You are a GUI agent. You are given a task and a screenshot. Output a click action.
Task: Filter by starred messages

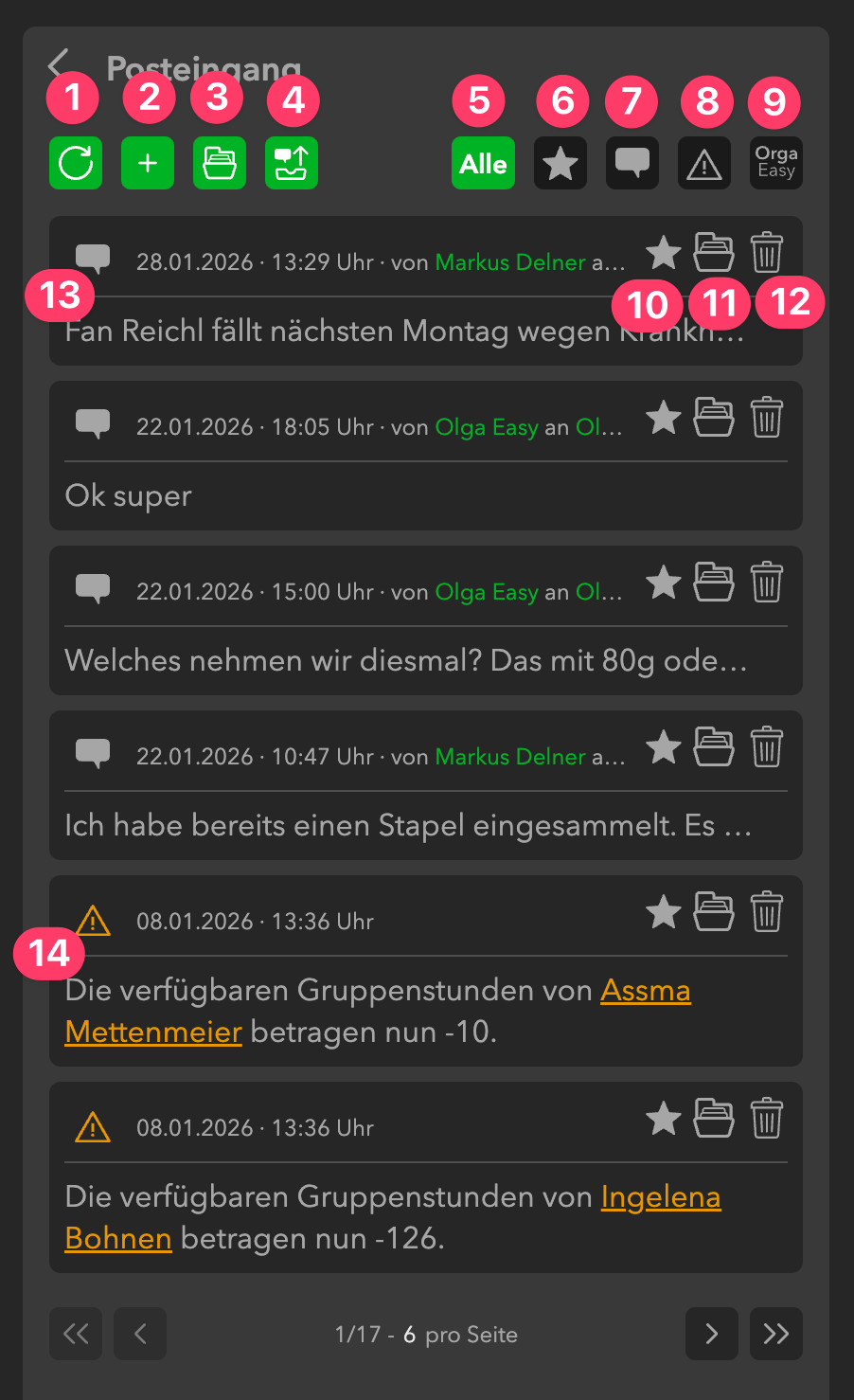(560, 163)
